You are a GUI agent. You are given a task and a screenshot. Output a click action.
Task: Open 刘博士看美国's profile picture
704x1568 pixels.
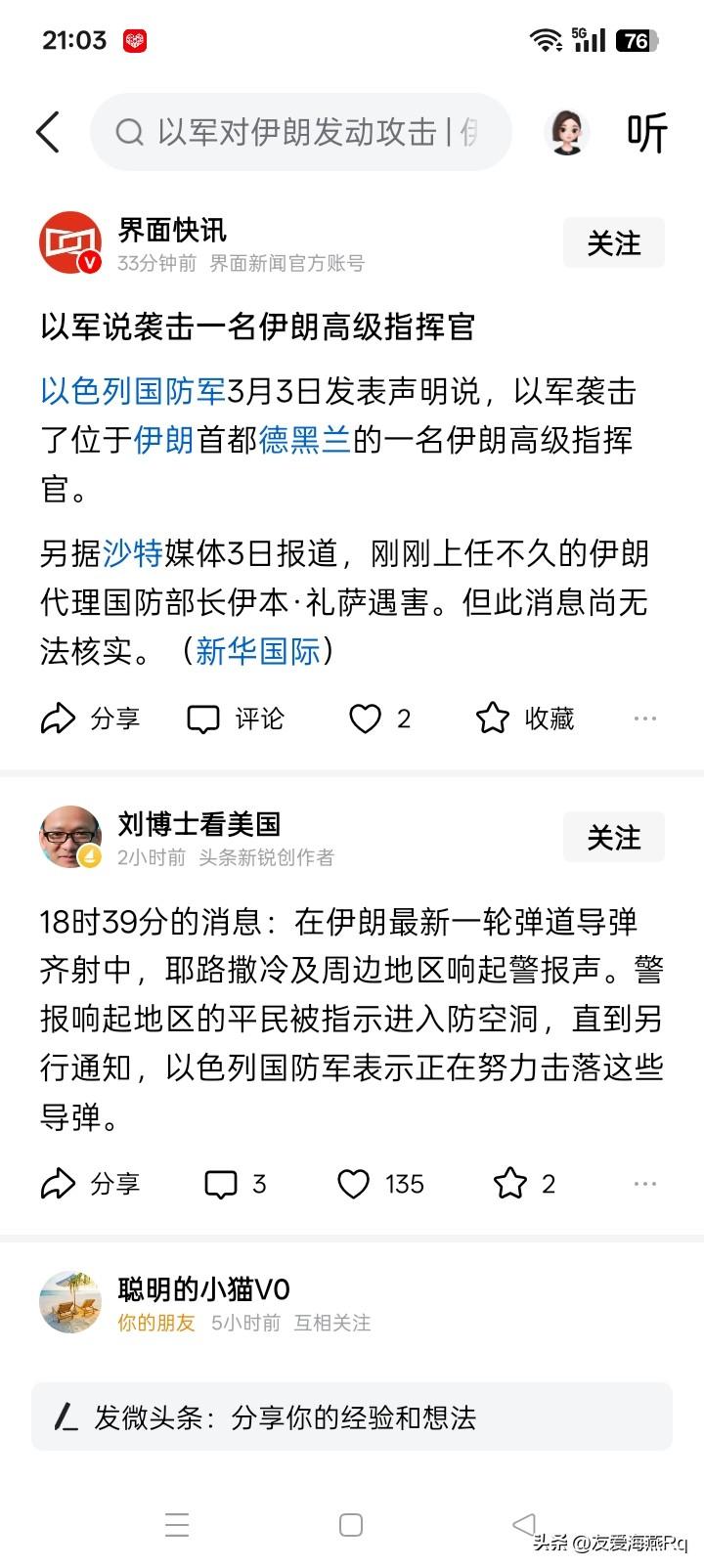69,836
